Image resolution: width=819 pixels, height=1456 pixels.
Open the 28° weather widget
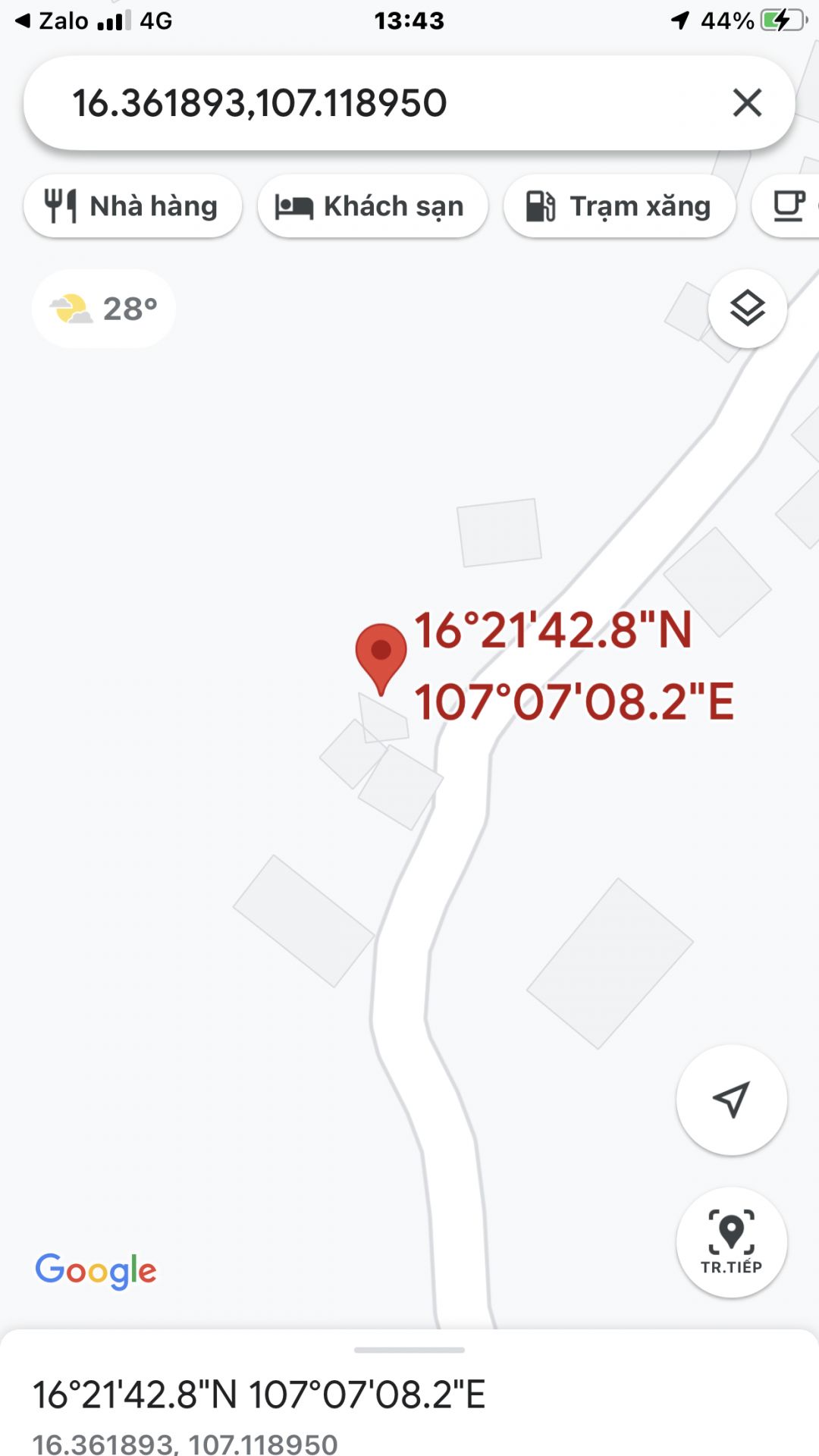104,309
